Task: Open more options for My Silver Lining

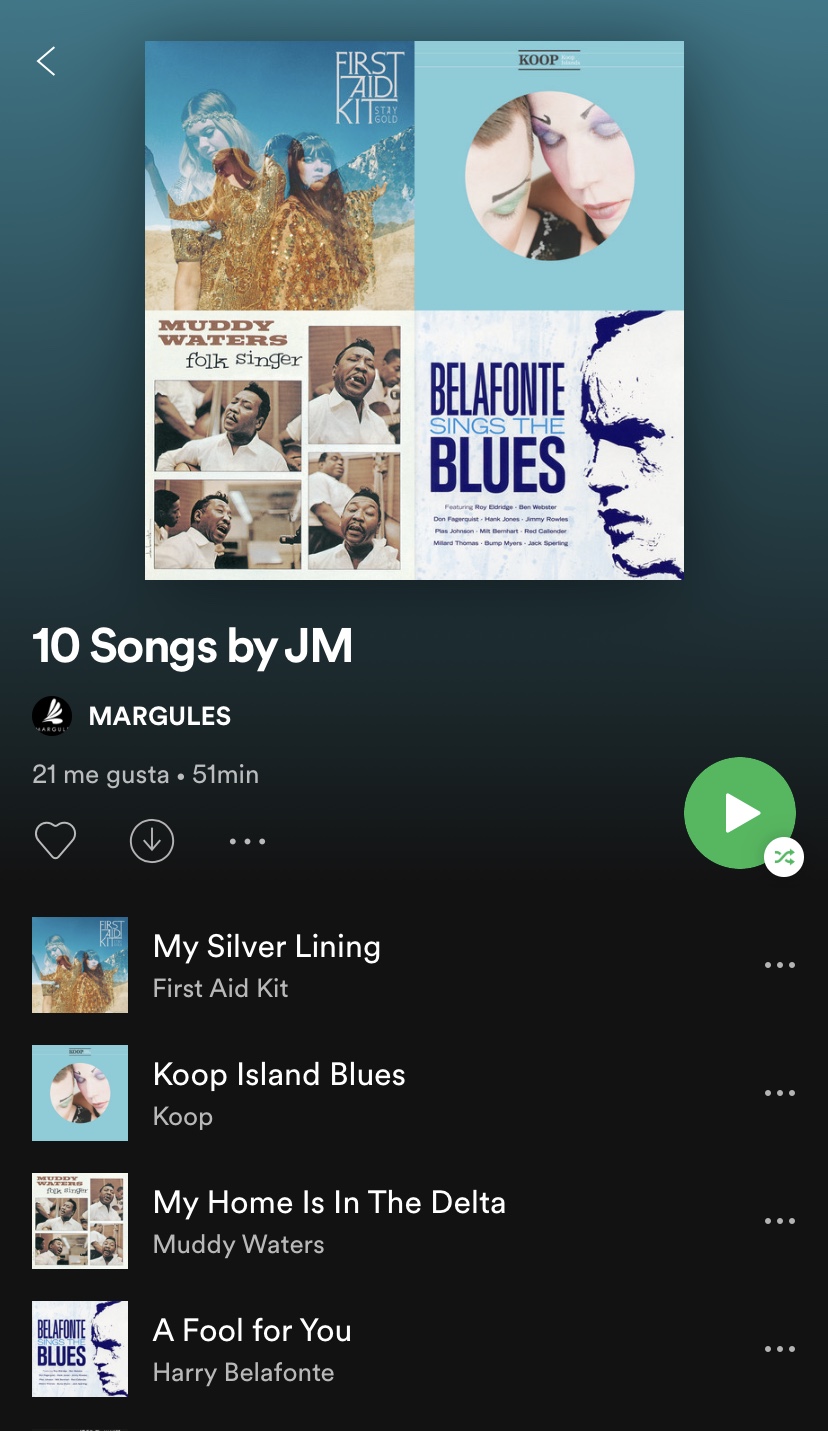Action: 779,965
